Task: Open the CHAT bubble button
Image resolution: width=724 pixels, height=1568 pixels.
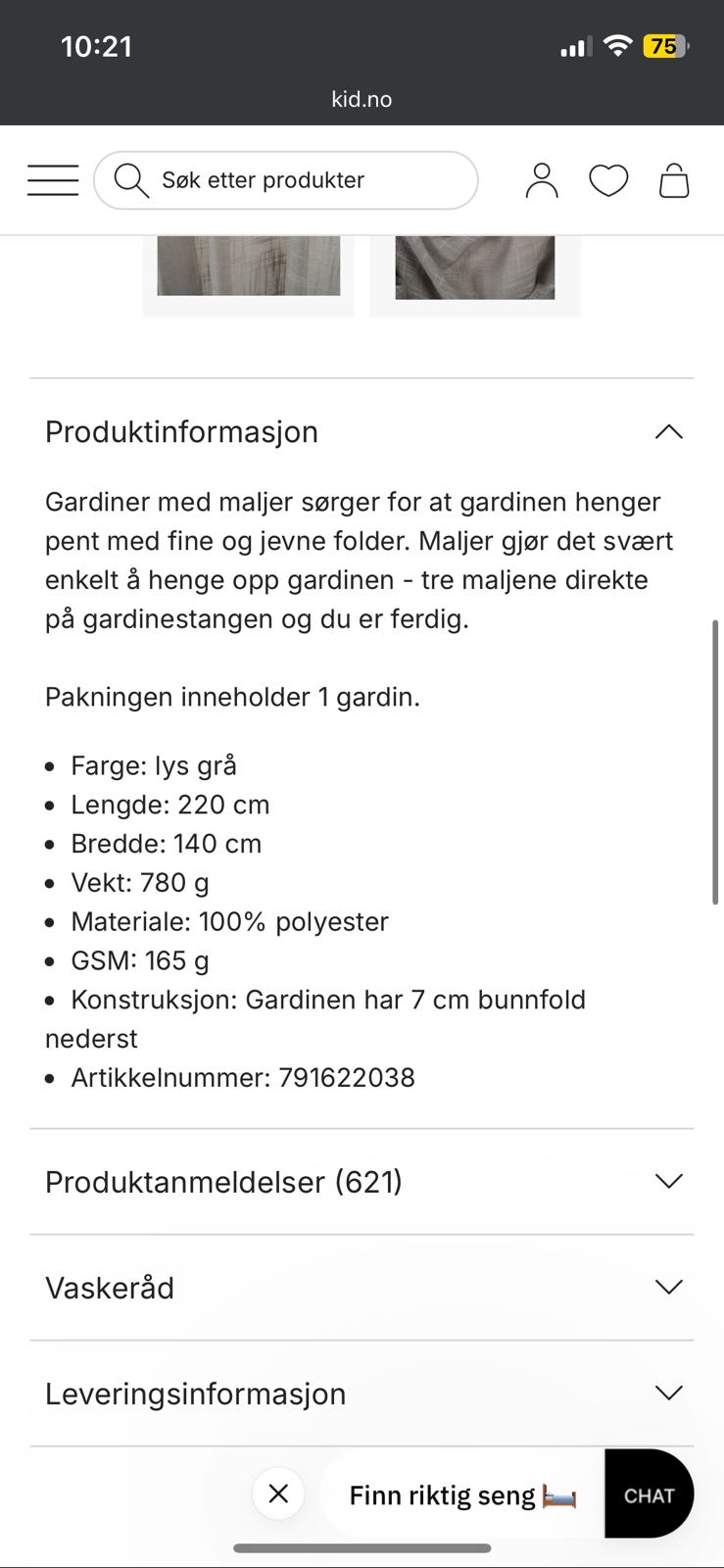Action: (649, 1494)
